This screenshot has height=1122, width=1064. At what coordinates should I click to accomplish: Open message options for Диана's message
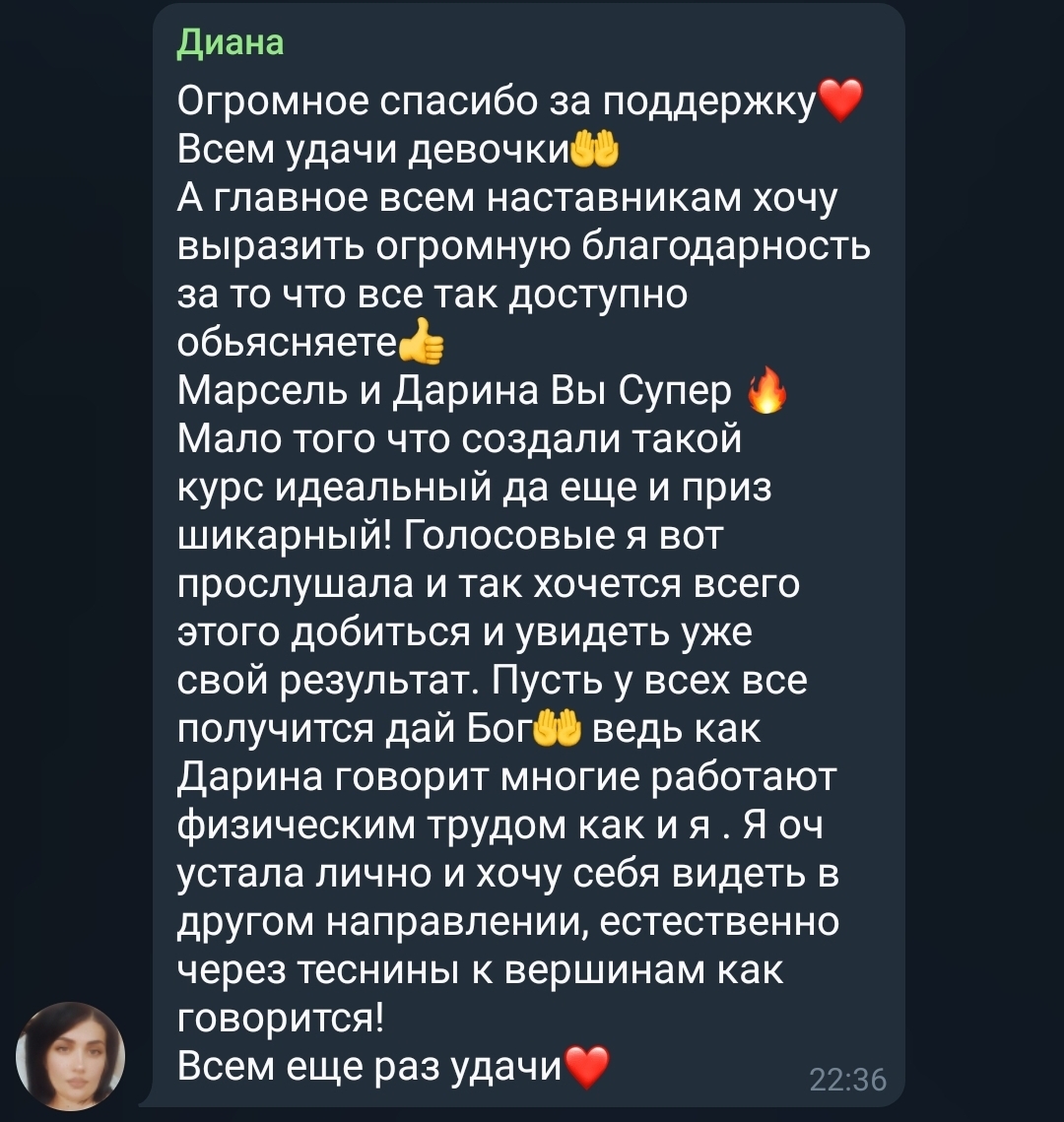click(x=522, y=552)
